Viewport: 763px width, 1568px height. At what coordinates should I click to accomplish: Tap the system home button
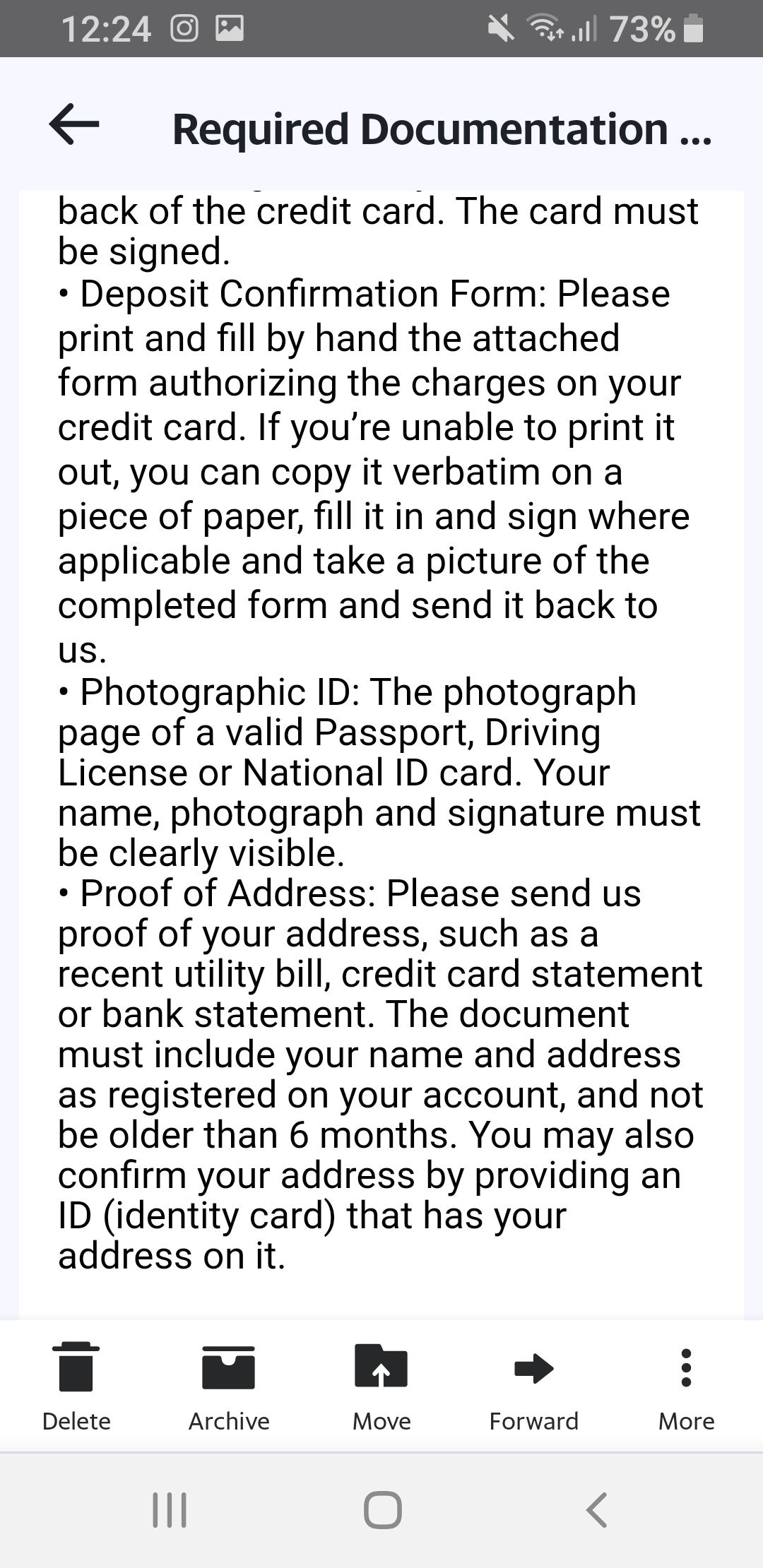382,1509
